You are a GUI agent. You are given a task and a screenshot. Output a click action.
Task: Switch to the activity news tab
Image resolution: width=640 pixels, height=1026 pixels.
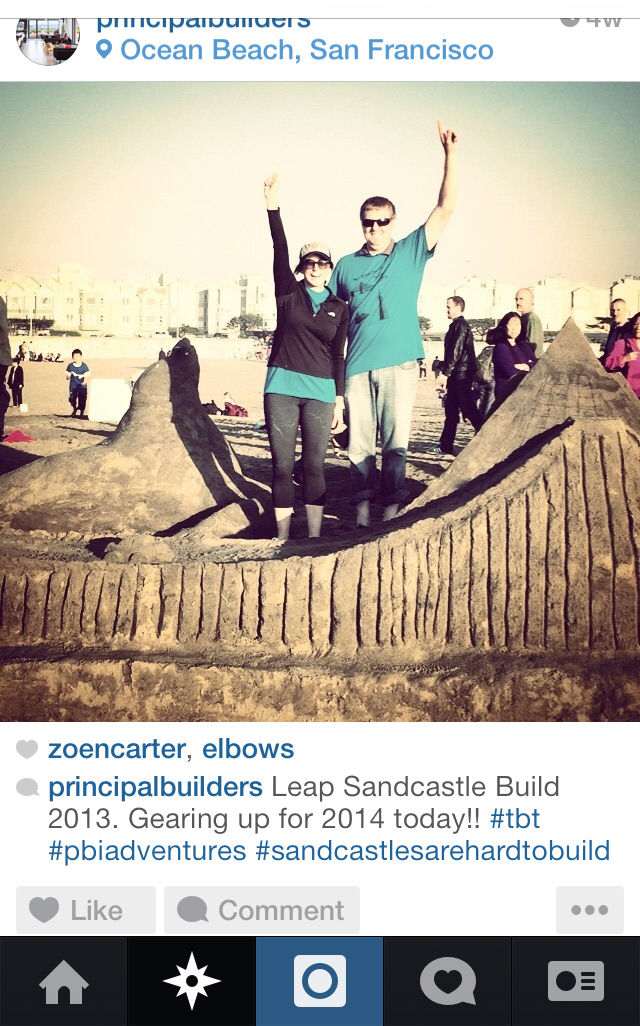pos(448,981)
